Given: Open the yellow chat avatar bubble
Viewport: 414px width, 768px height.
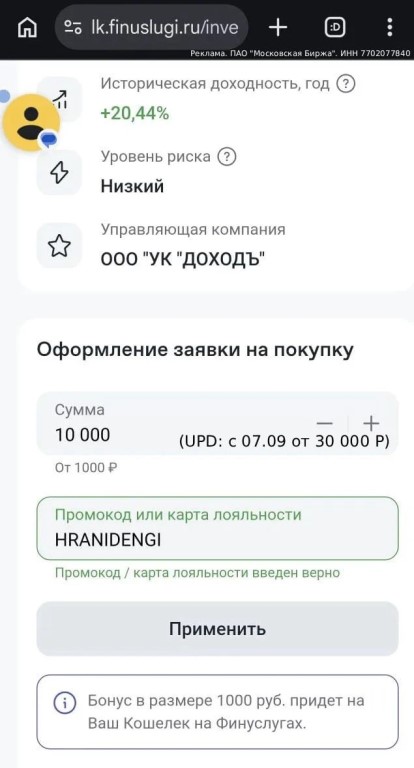Looking at the screenshot, I should [31, 122].
